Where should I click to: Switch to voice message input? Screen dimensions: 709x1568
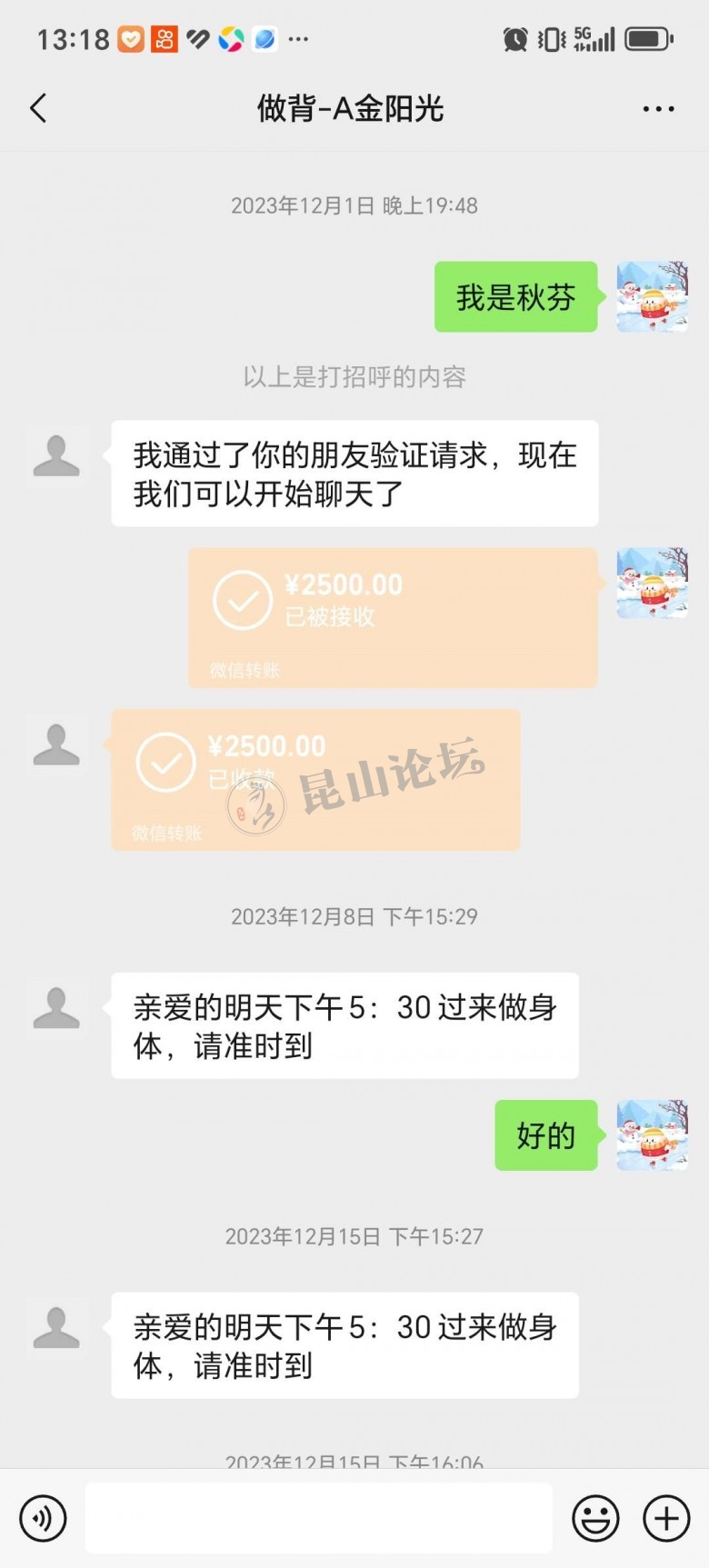43,1518
